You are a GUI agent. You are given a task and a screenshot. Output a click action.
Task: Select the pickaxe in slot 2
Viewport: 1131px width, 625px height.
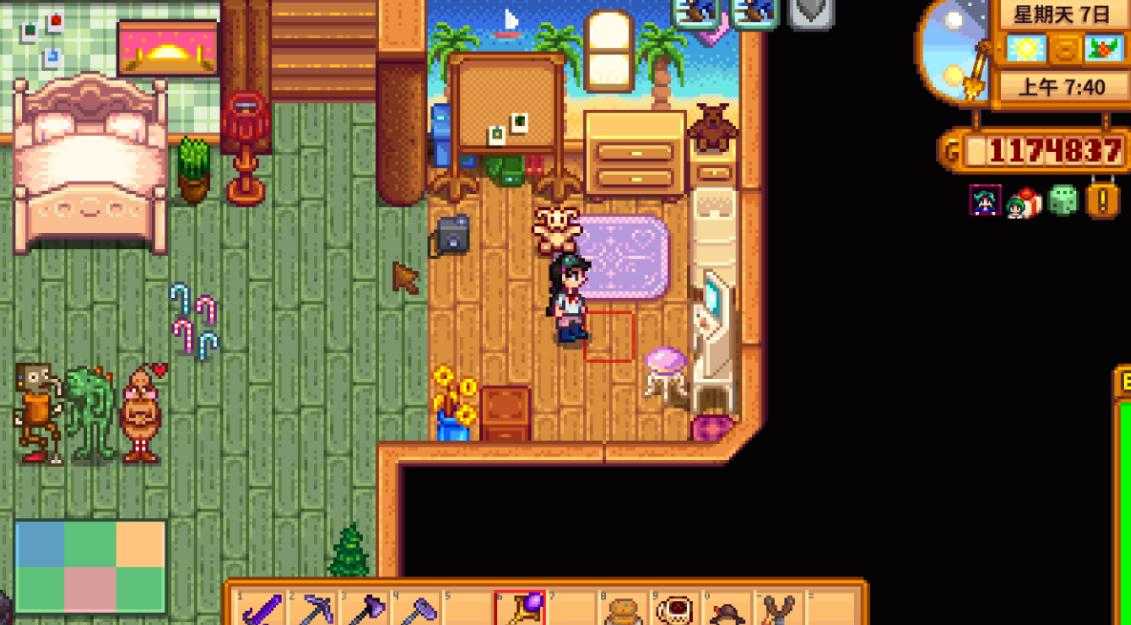point(315,609)
